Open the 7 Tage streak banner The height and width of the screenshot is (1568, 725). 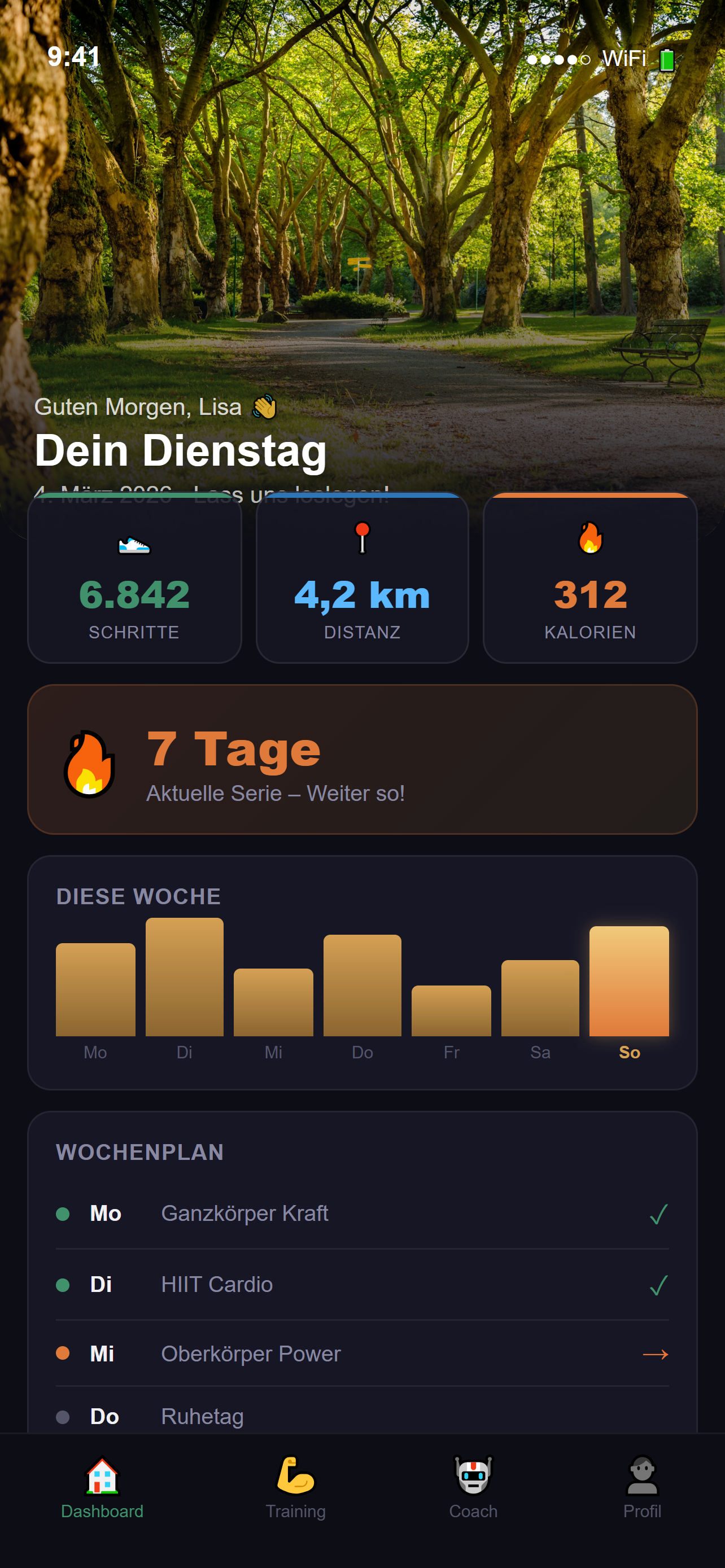(362, 760)
